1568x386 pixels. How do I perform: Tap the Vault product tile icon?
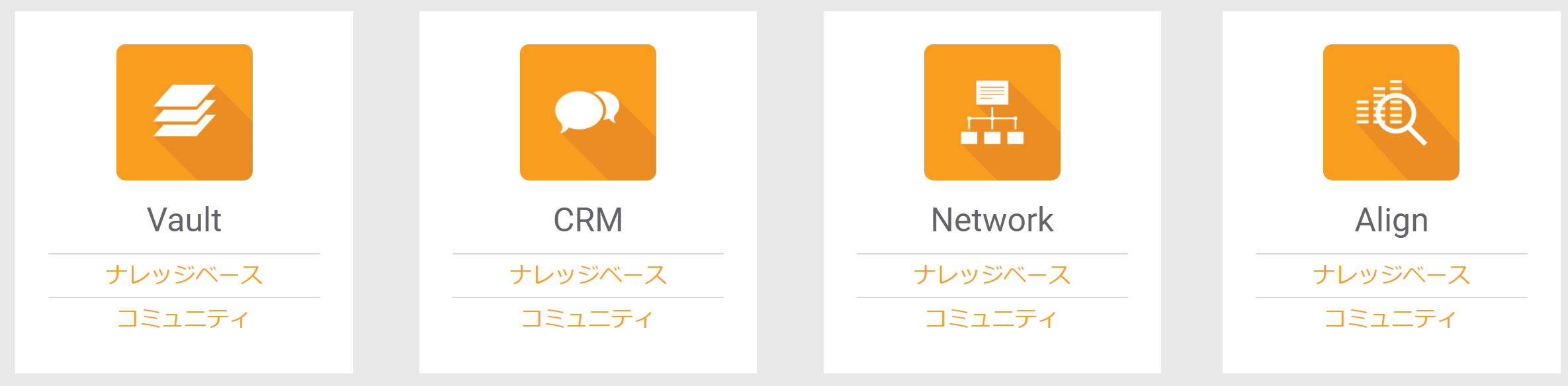[185, 112]
